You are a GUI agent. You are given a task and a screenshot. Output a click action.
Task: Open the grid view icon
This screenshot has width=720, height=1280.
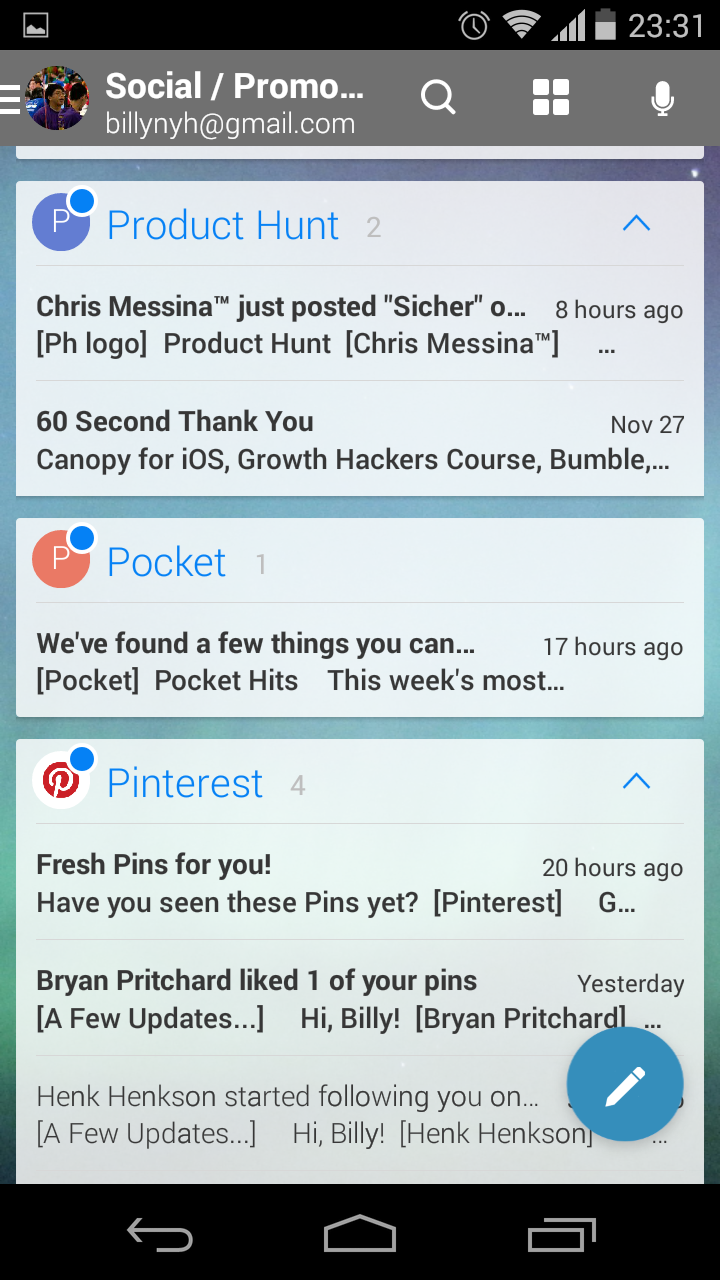tap(550, 98)
